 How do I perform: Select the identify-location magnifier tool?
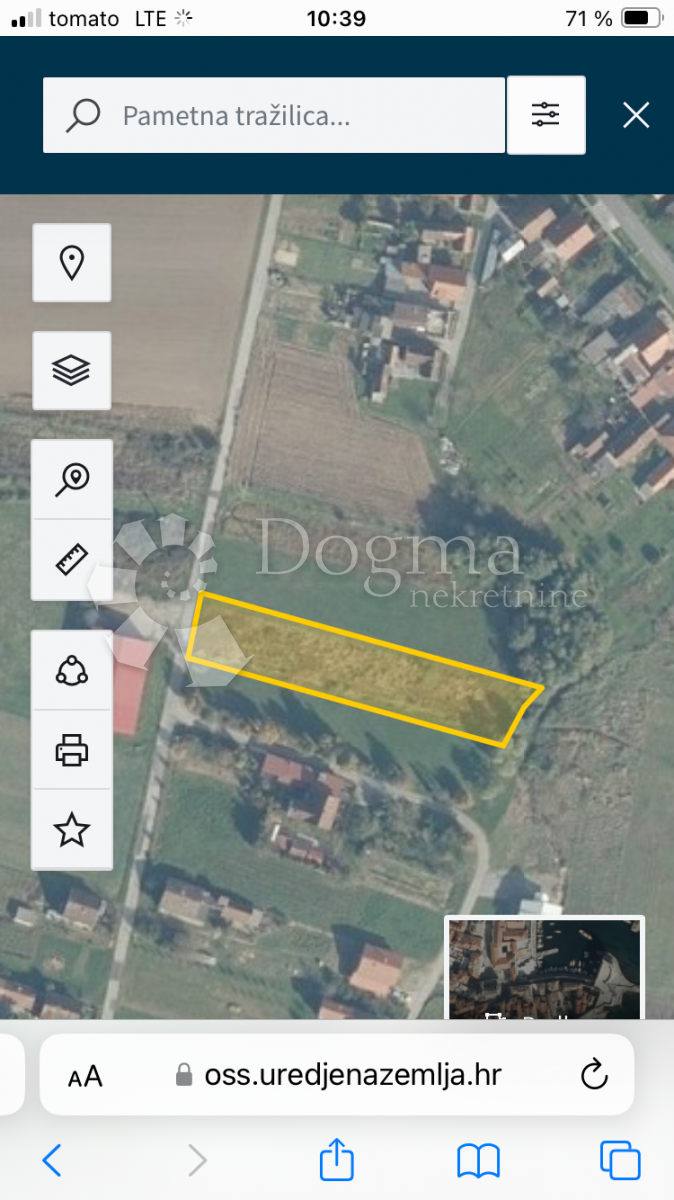pos(72,480)
